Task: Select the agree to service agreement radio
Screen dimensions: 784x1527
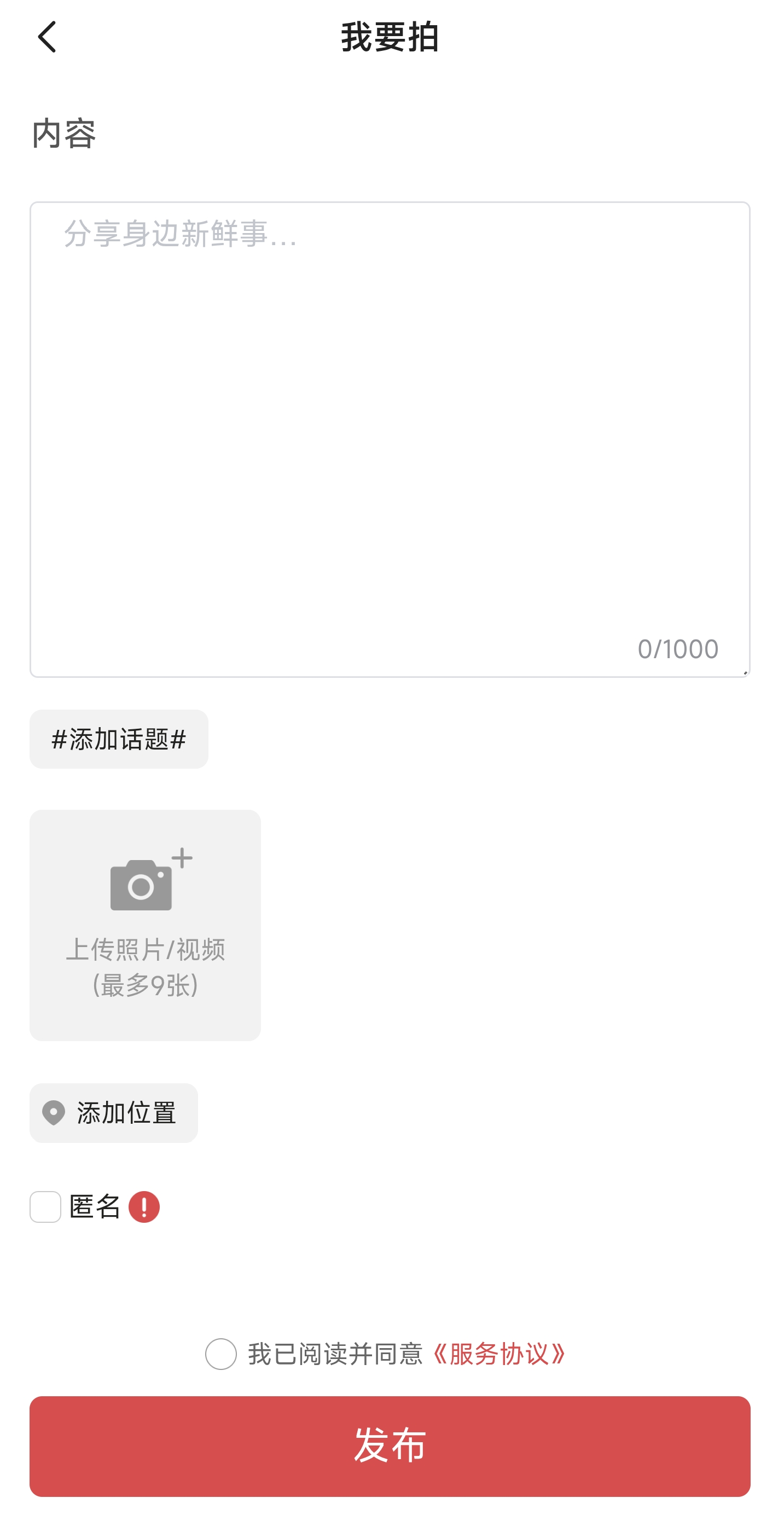Action: click(x=221, y=1354)
